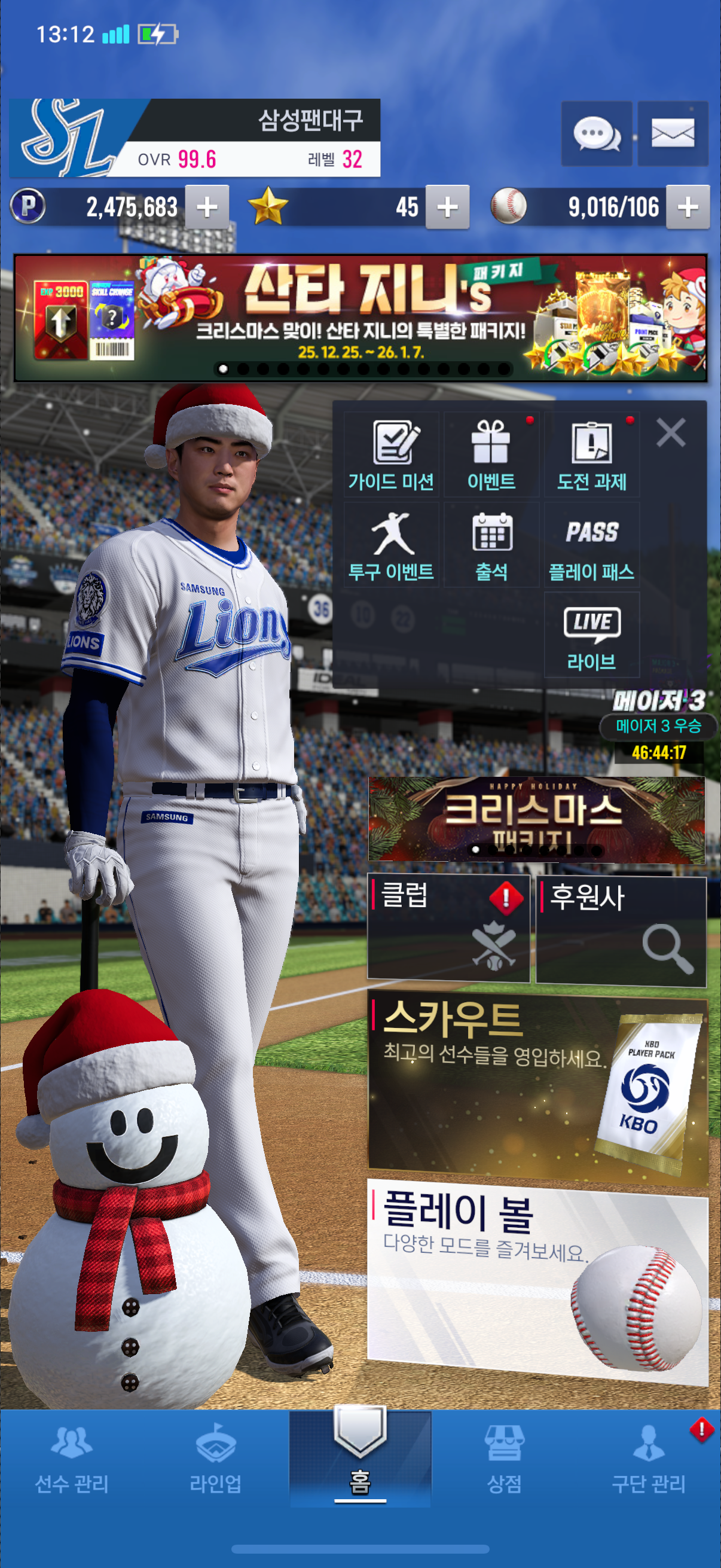Screen dimensions: 721x1568
Task: Add more baseballs with plus button
Action: tap(688, 207)
